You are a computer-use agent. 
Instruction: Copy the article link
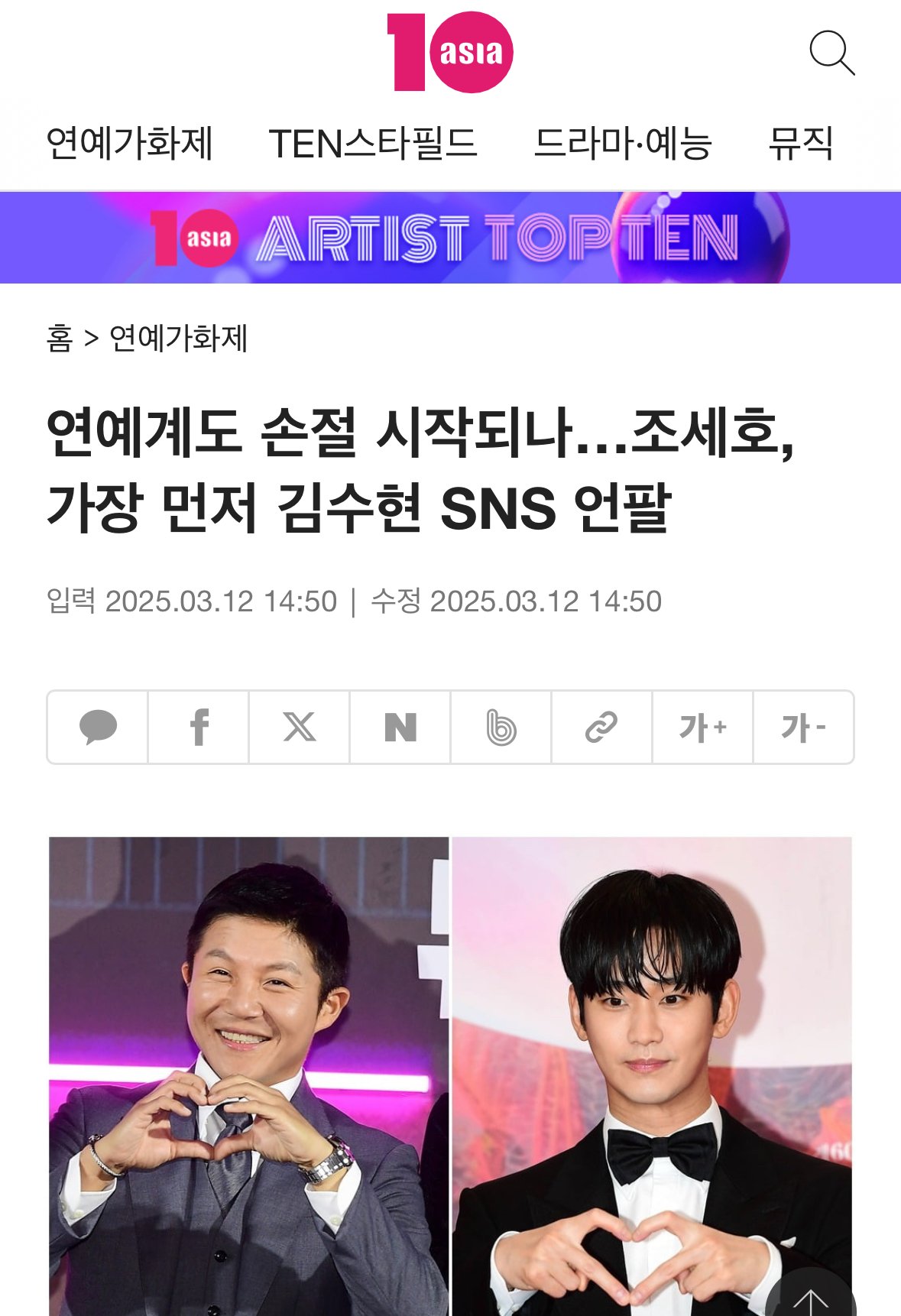point(601,727)
